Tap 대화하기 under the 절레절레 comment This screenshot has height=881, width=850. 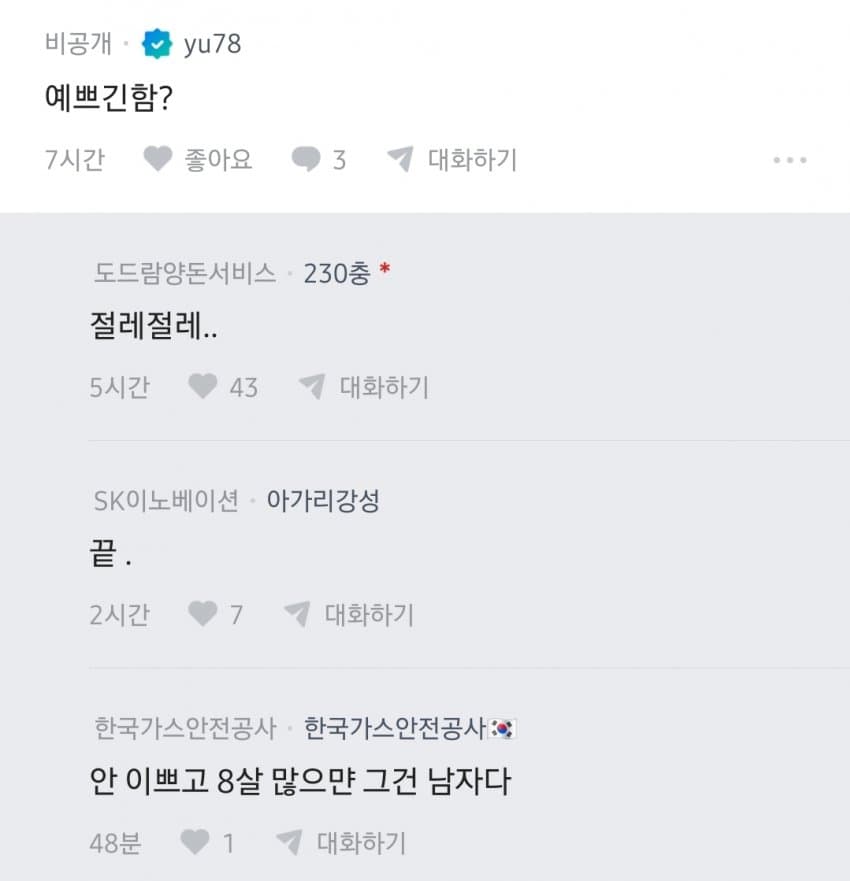point(364,387)
